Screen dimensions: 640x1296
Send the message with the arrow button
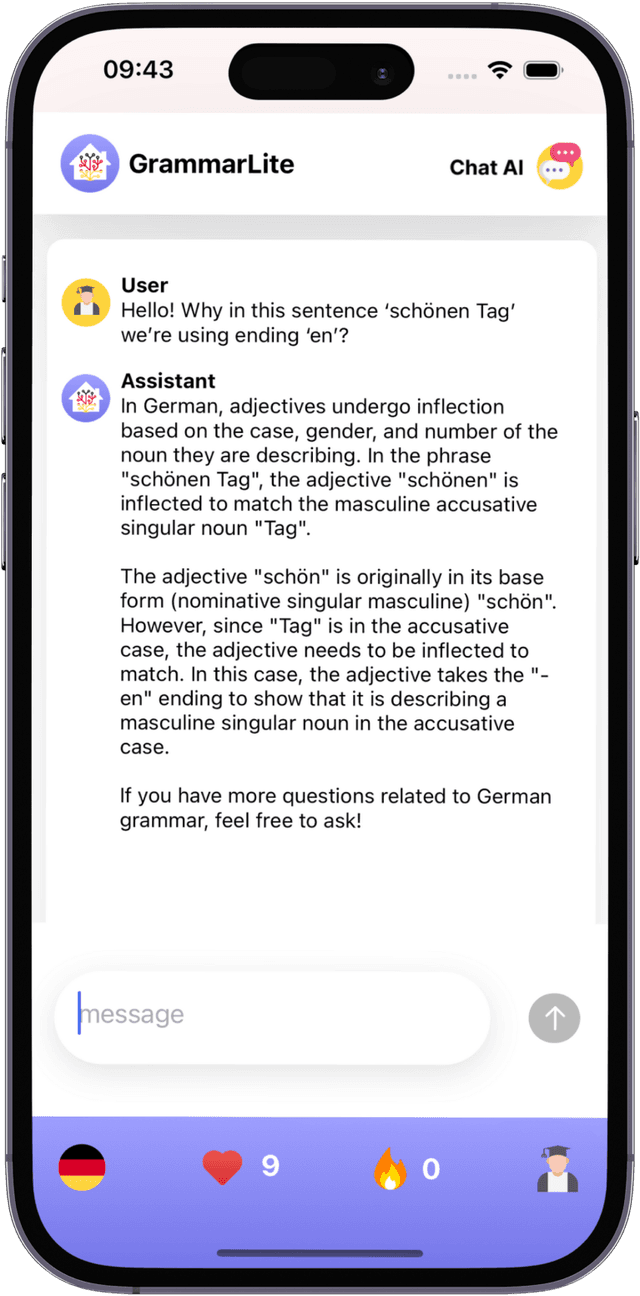554,1018
